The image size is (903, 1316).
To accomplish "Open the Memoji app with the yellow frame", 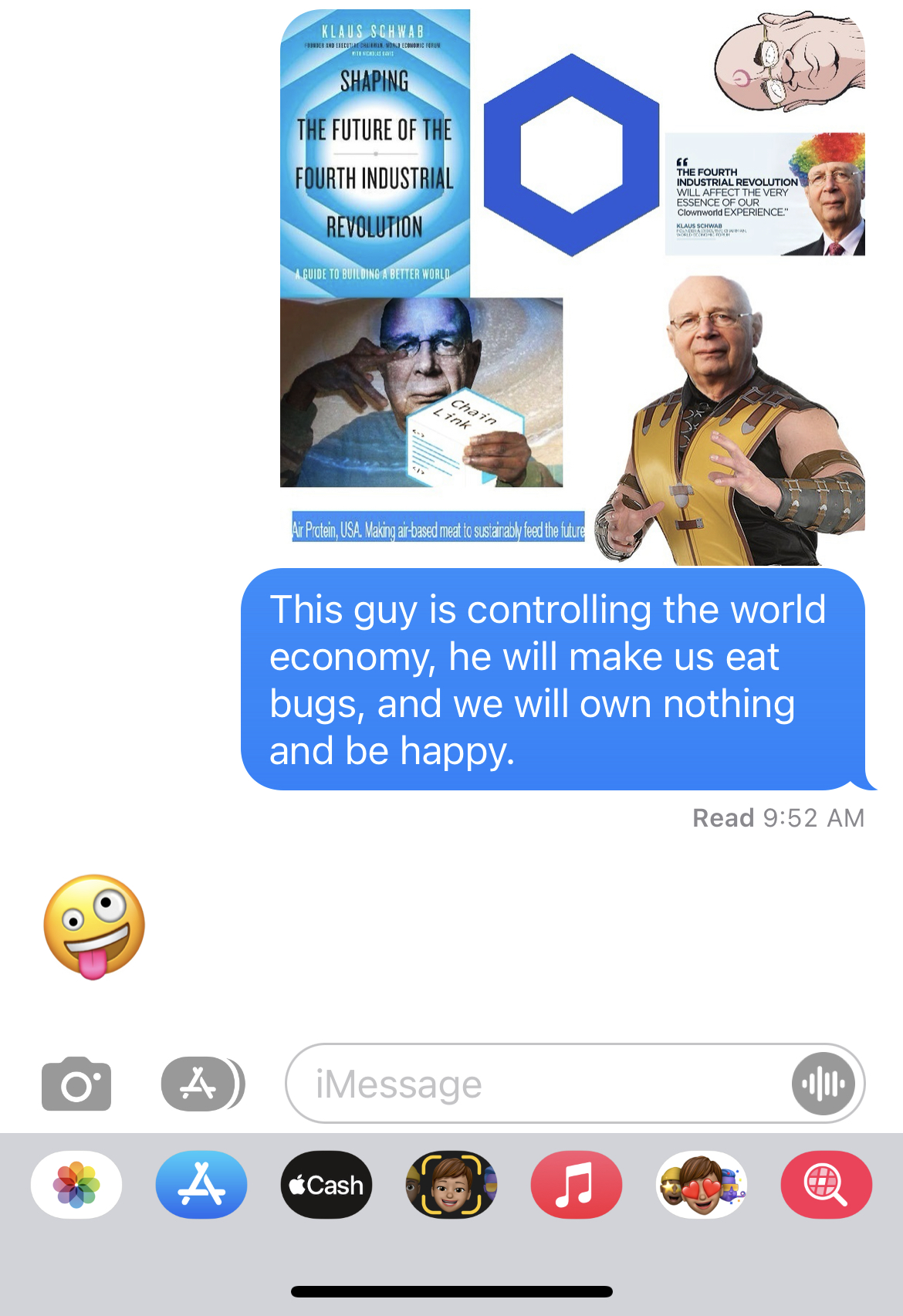I will 451,1185.
